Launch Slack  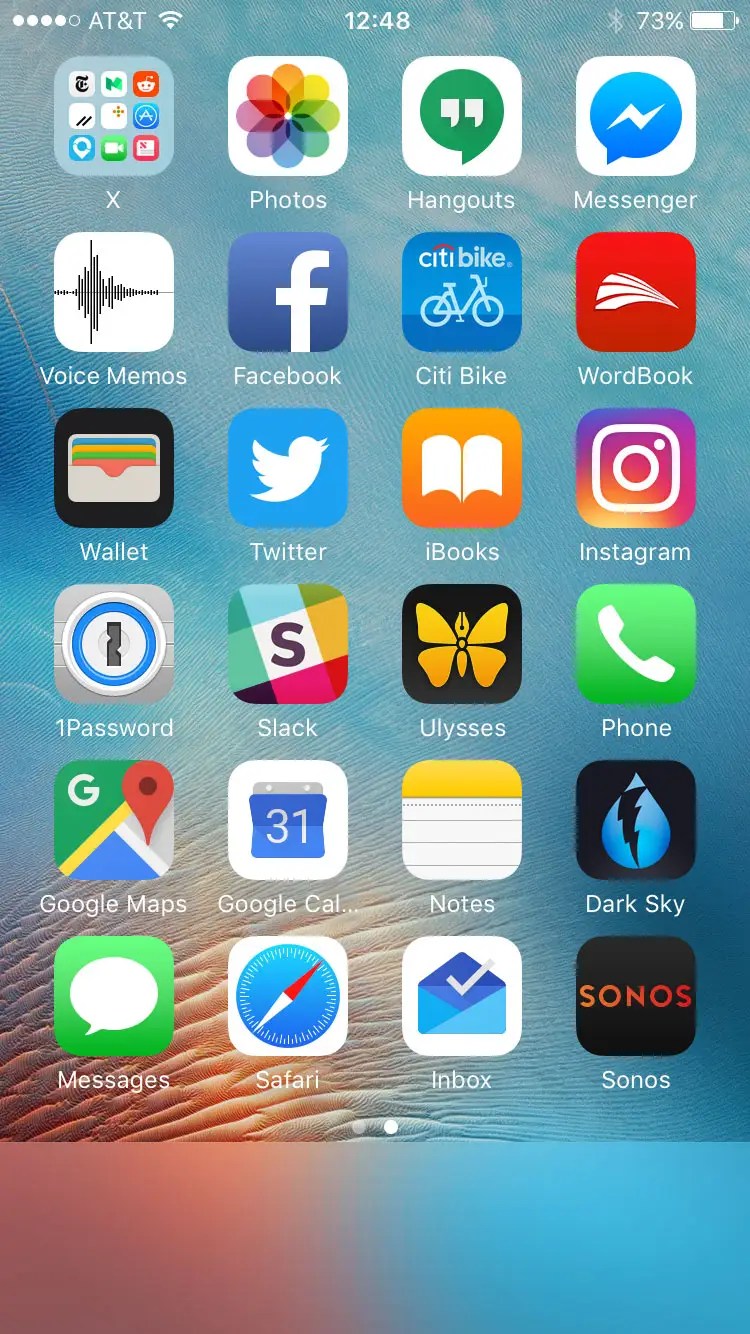[x=288, y=644]
